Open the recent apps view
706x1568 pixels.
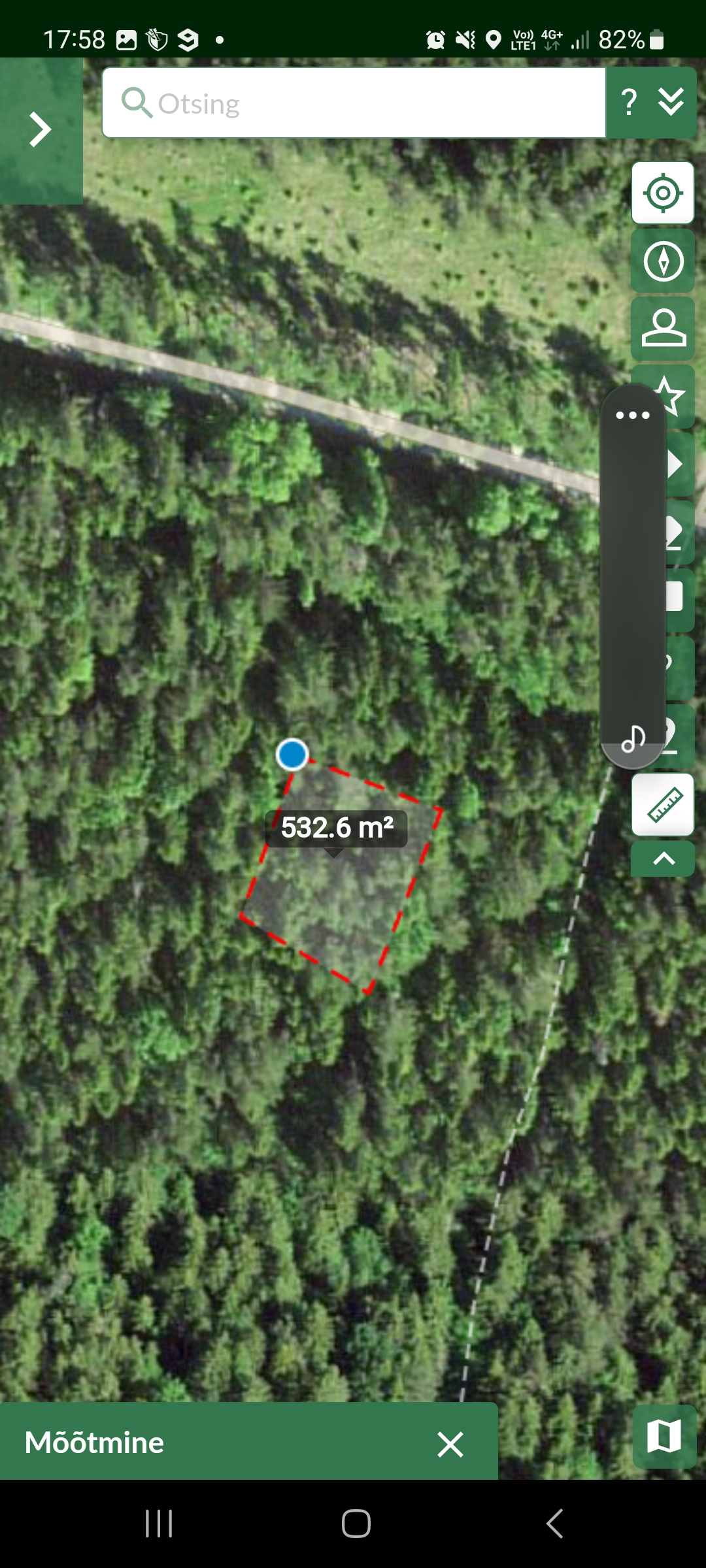(x=159, y=1524)
